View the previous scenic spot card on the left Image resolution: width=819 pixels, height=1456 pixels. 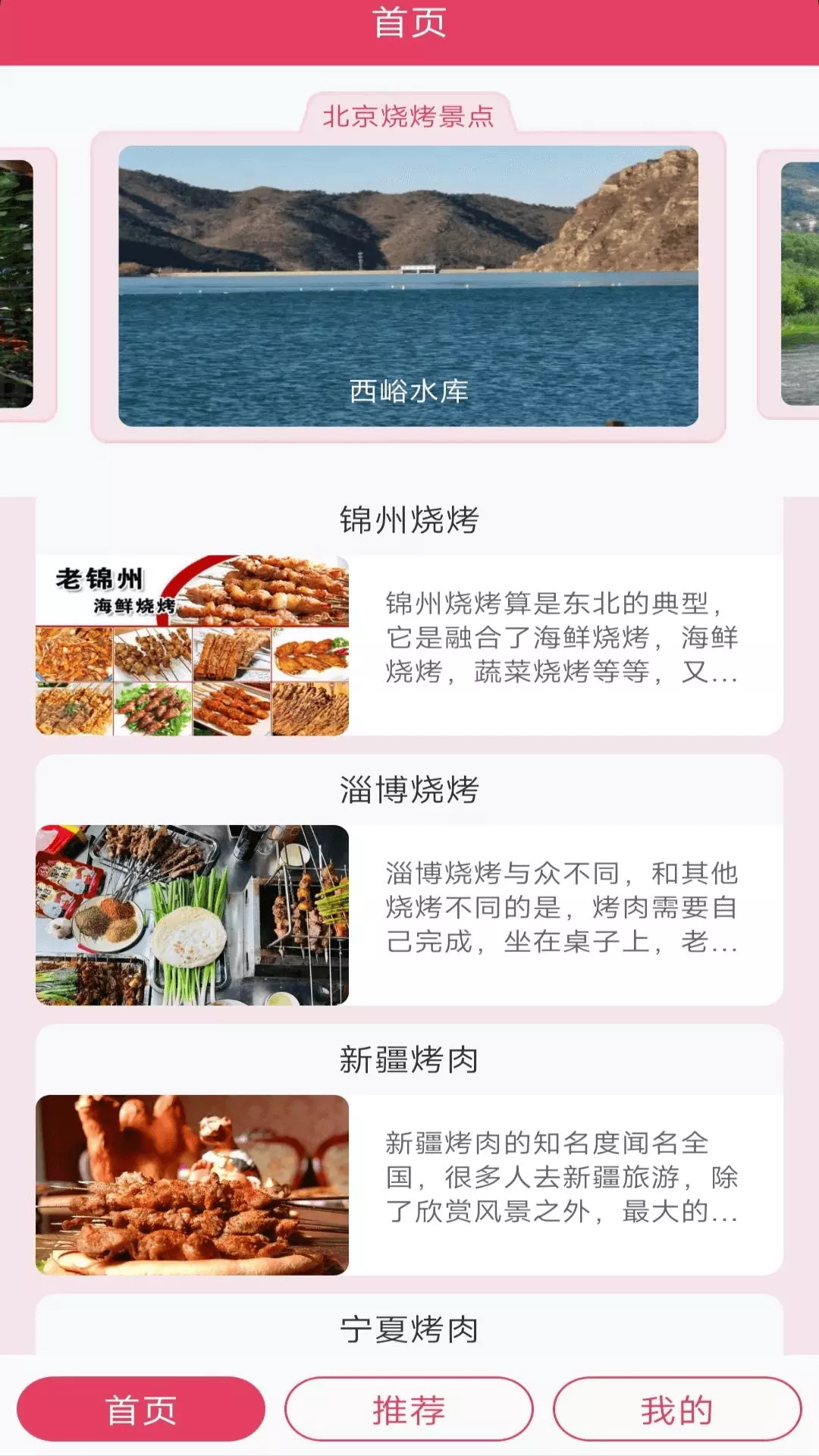[x=27, y=284]
